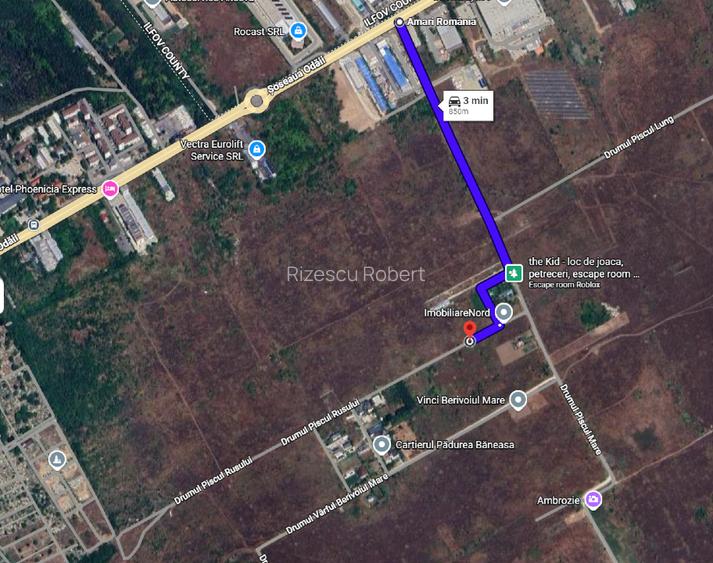Open the Hotel Phoenicia Express pin
The height and width of the screenshot is (563, 713).
click(x=110, y=189)
